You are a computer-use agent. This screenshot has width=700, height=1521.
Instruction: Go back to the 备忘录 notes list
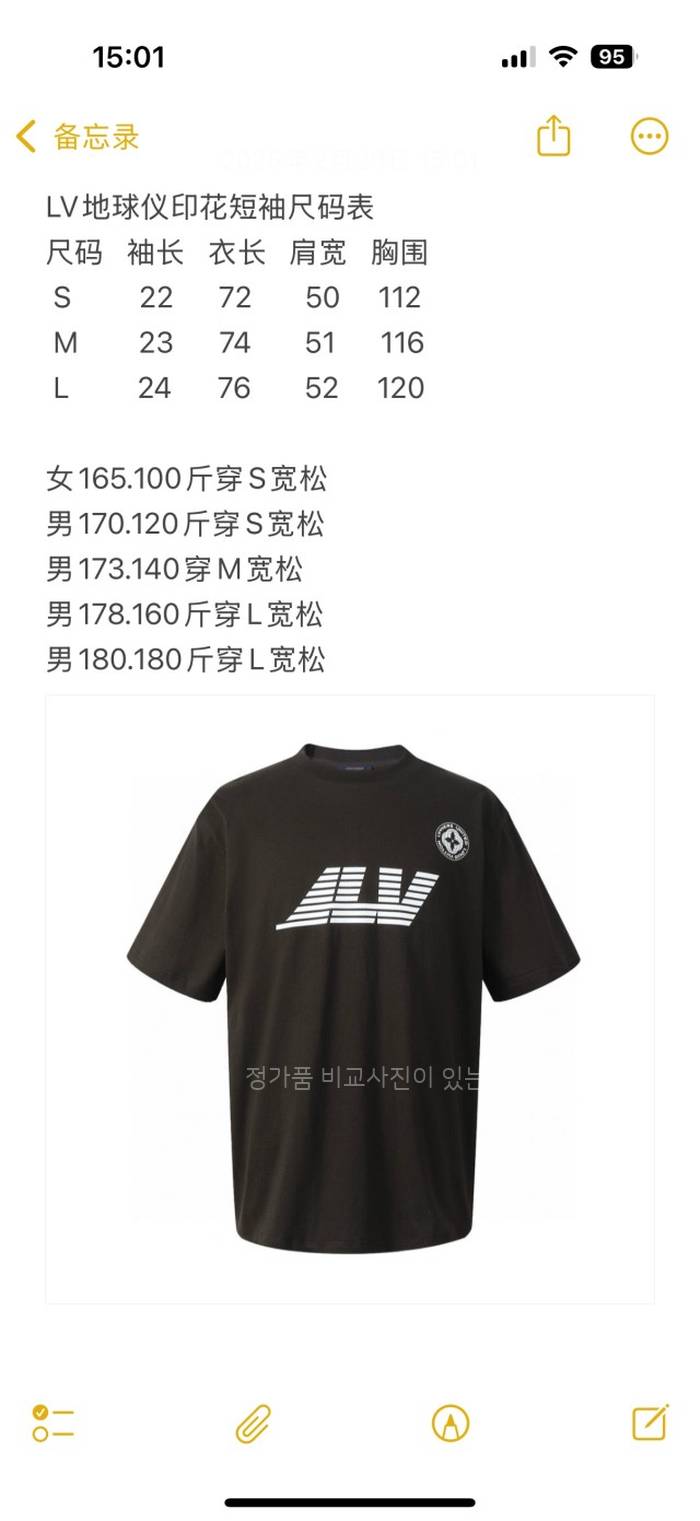(x=78, y=137)
